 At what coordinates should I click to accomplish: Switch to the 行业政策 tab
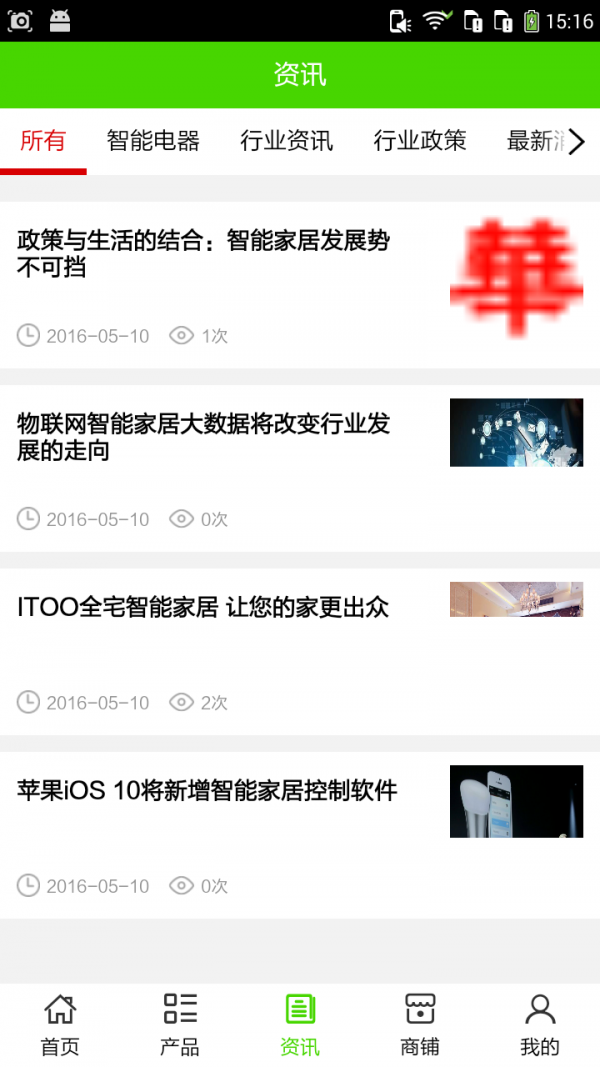(420, 141)
